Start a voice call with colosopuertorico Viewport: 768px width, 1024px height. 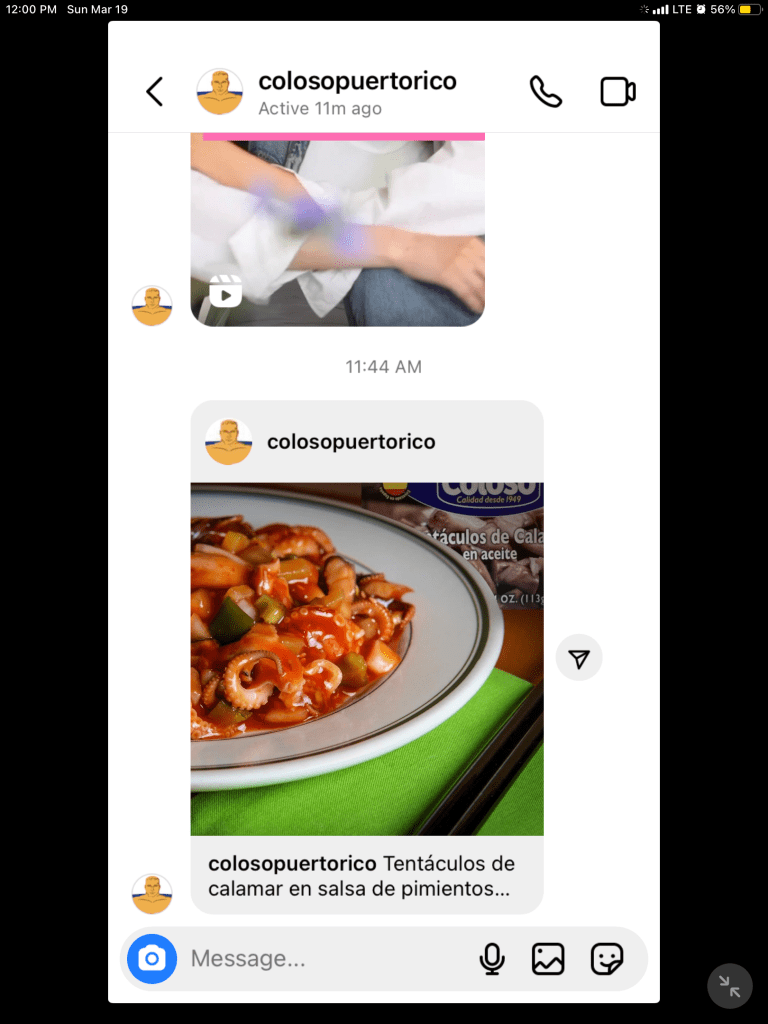545,92
